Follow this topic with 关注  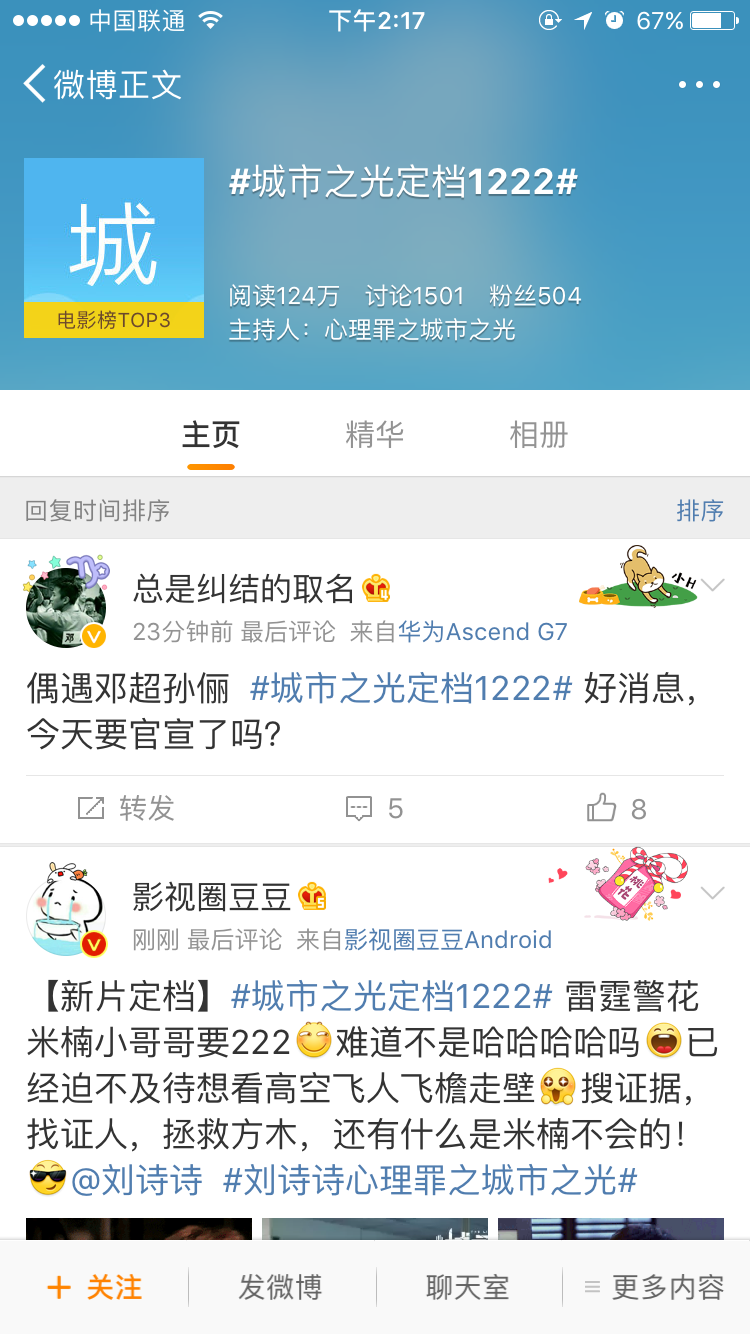pyautogui.click(x=95, y=1287)
